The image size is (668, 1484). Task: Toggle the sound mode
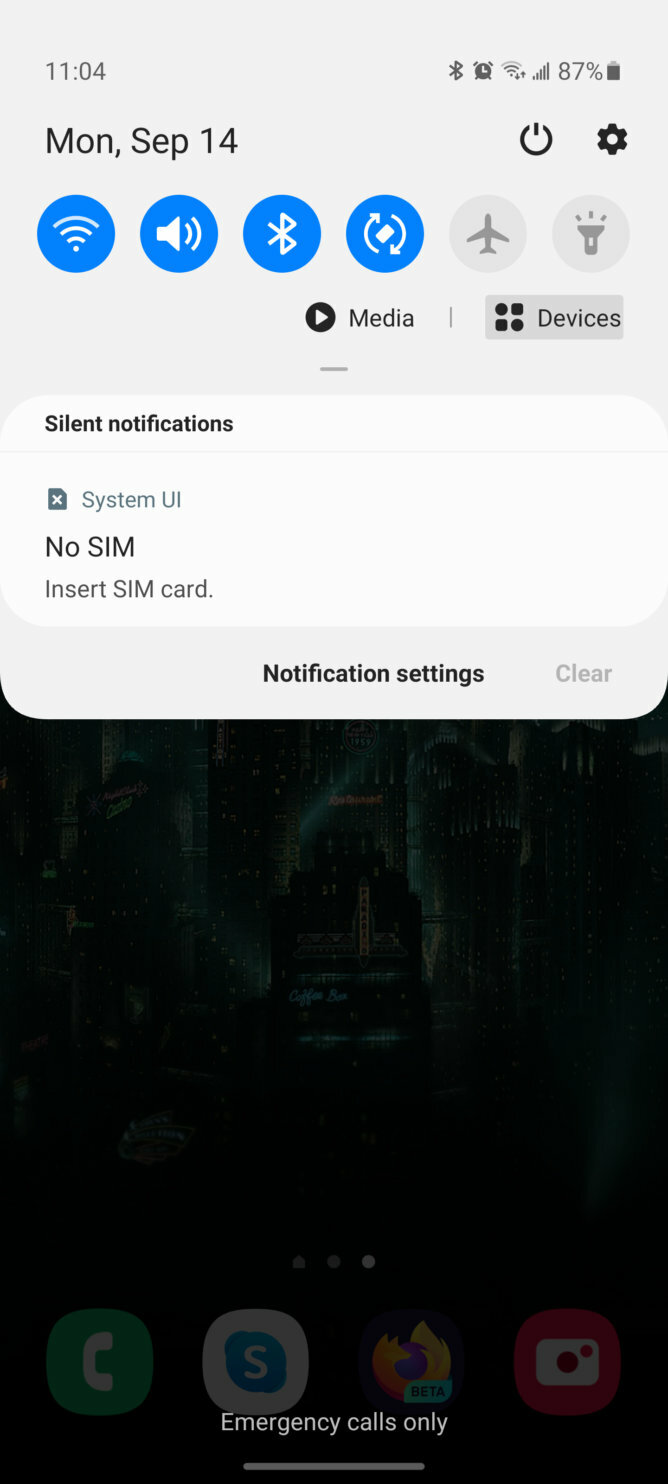pos(179,234)
